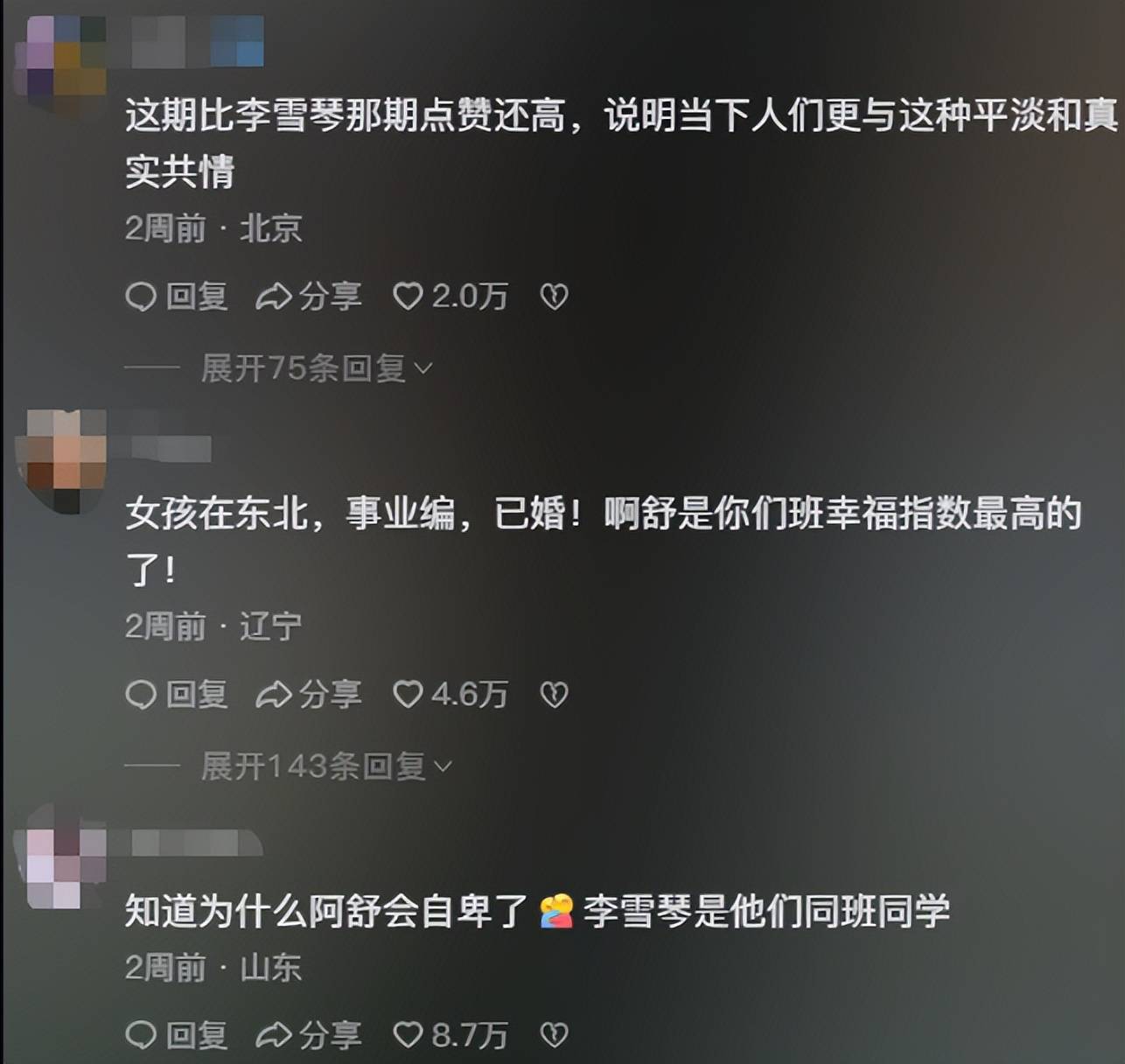1125x1064 pixels.
Task: Share the Shandong comment
Action: [309, 1036]
